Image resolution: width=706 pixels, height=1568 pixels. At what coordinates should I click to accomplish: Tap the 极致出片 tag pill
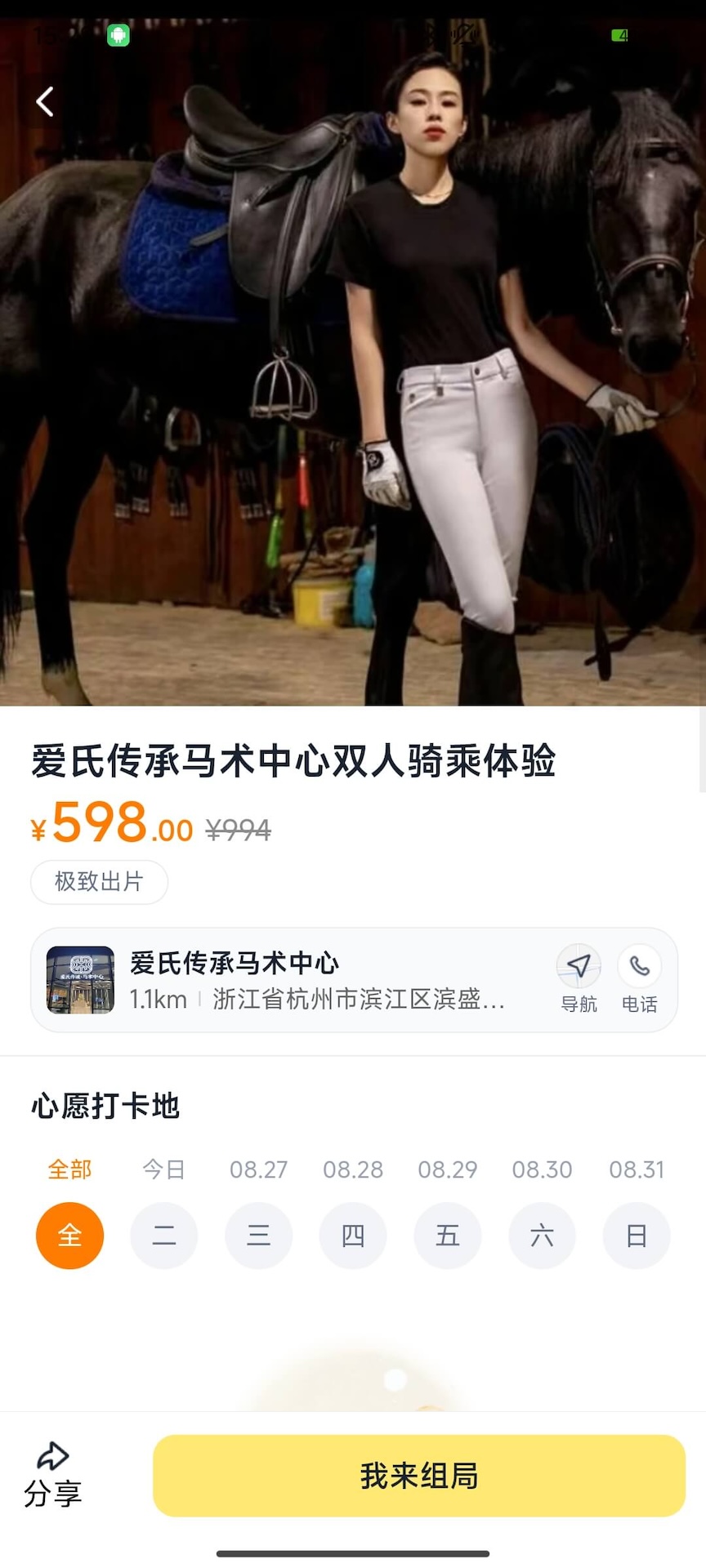[x=99, y=882]
